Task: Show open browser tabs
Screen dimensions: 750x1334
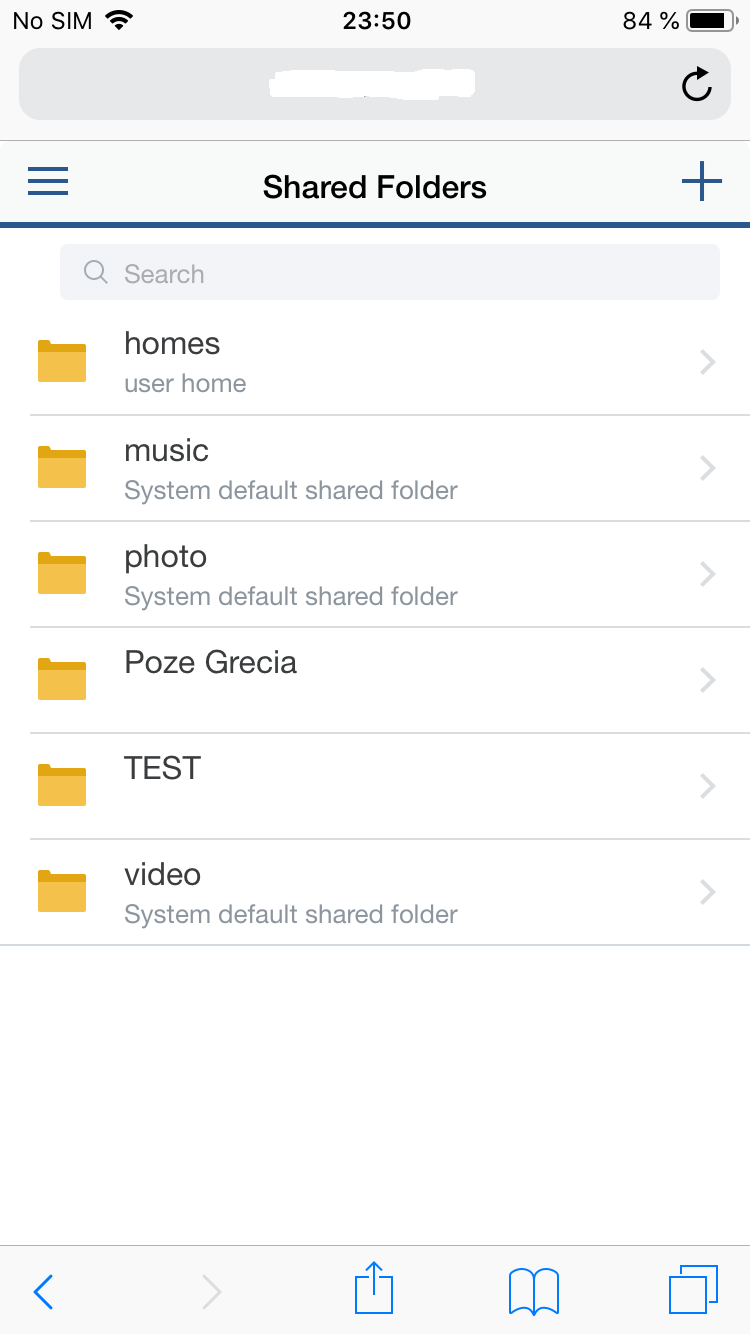Action: [x=693, y=1290]
